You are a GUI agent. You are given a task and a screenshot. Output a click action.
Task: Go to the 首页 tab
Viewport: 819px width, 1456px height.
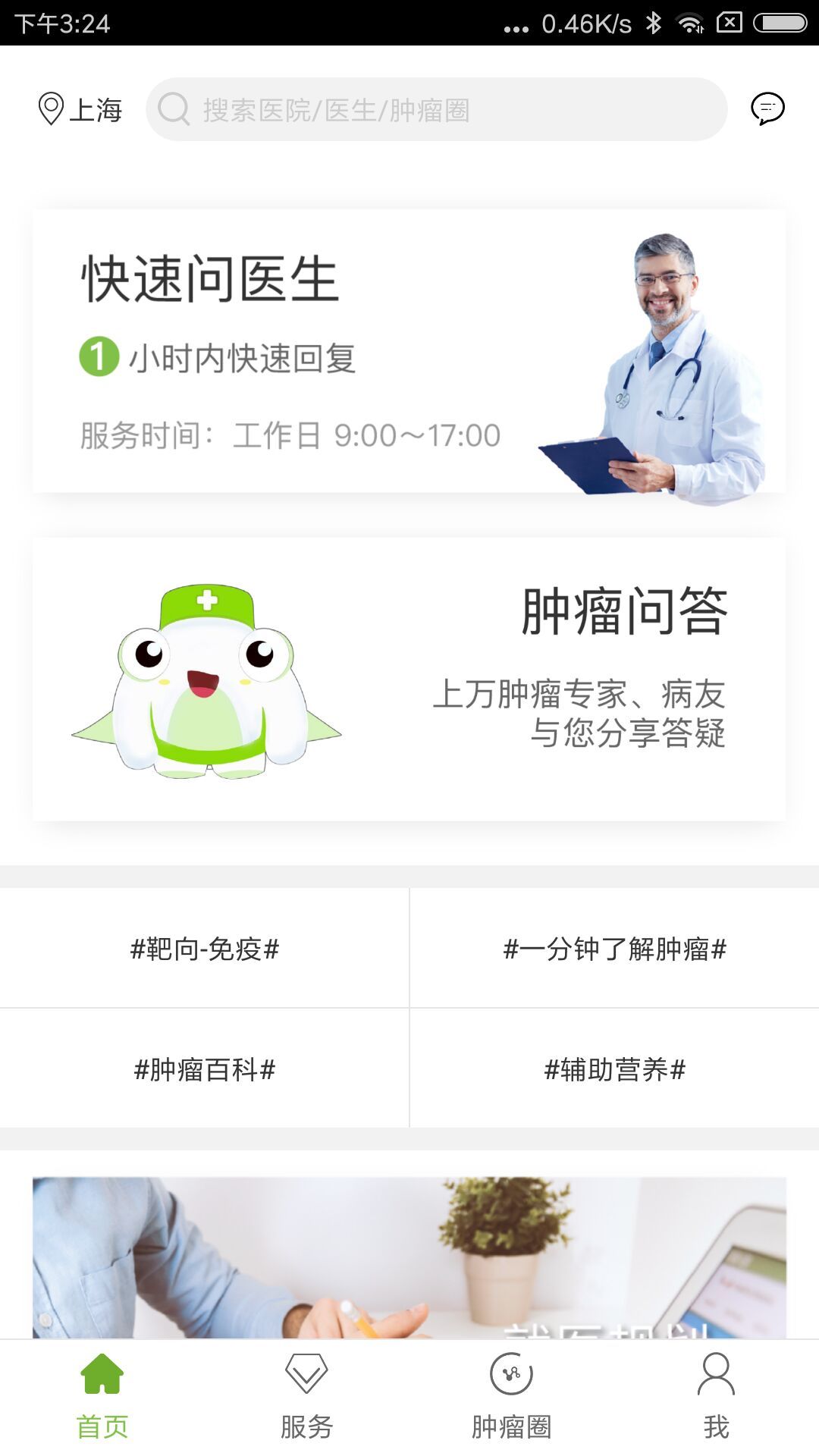(102, 1397)
